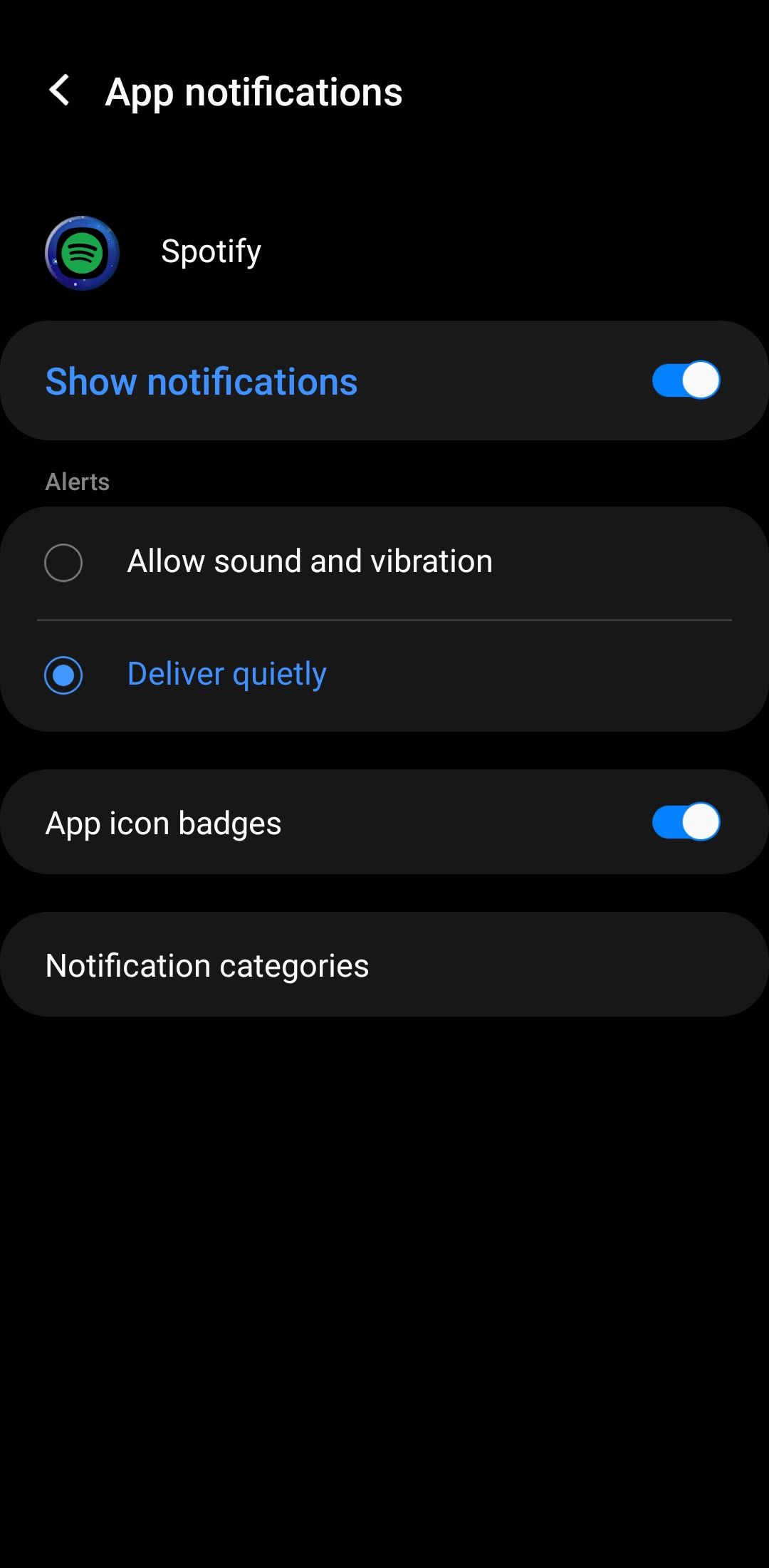Turn off Show notifications switch
The height and width of the screenshot is (1568, 769).
[685, 380]
